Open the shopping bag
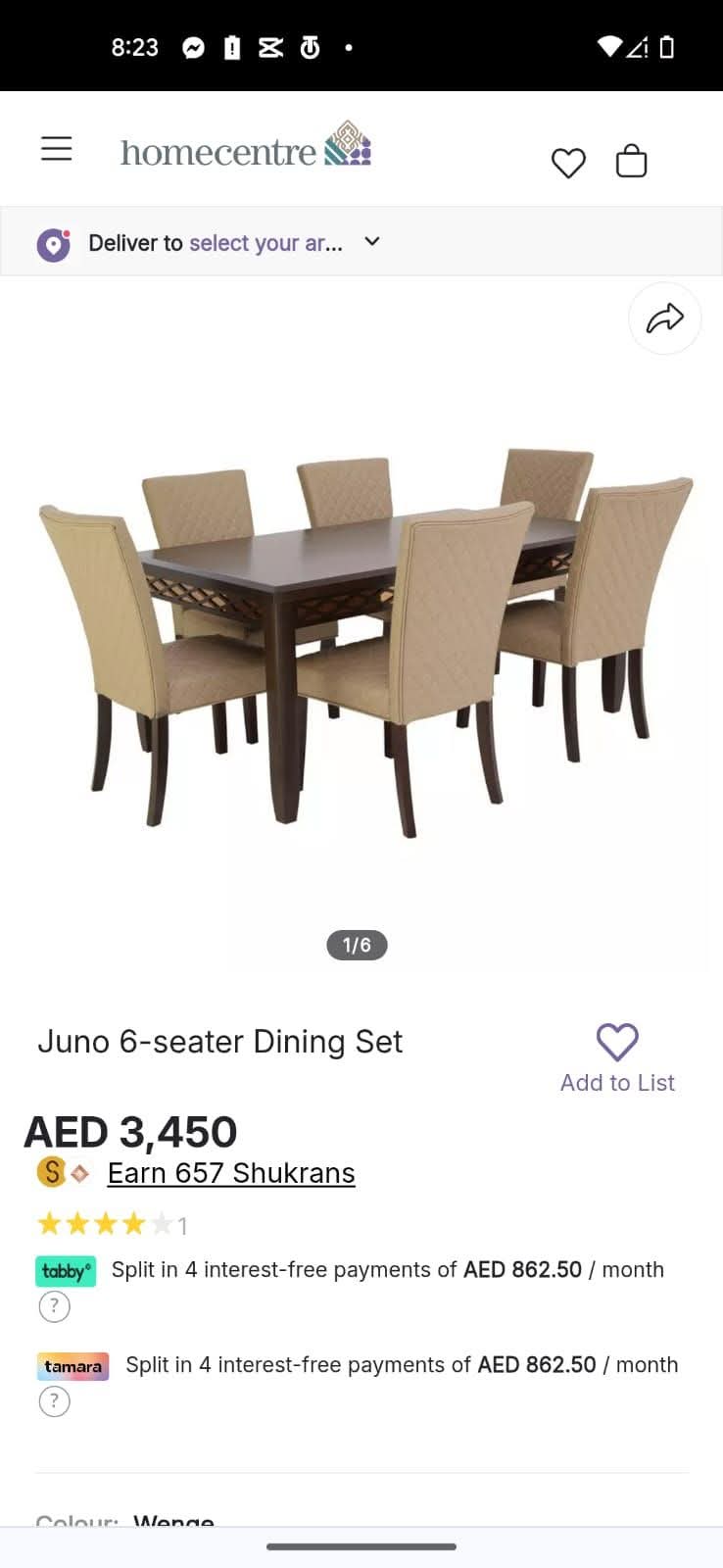The width and height of the screenshot is (723, 1568). 631,161
